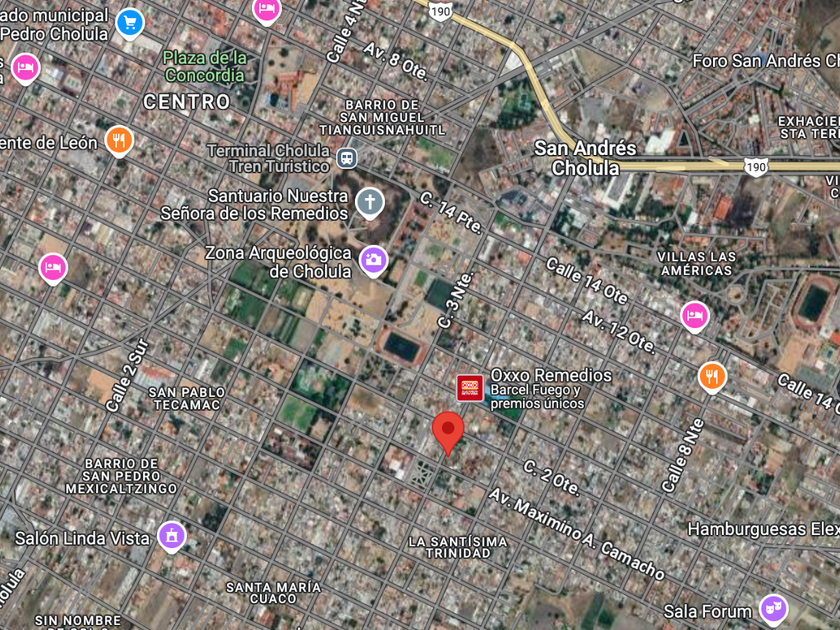Open restaurant marker beside Calle 8 Nte
The width and height of the screenshot is (840, 630).
[x=712, y=376]
